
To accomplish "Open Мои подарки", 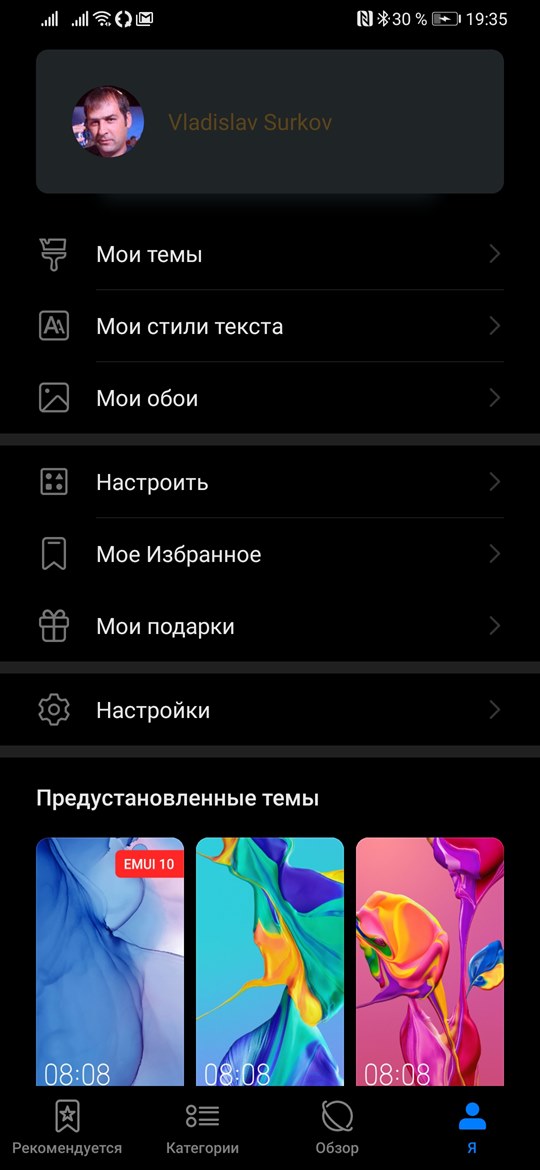I will 270,626.
